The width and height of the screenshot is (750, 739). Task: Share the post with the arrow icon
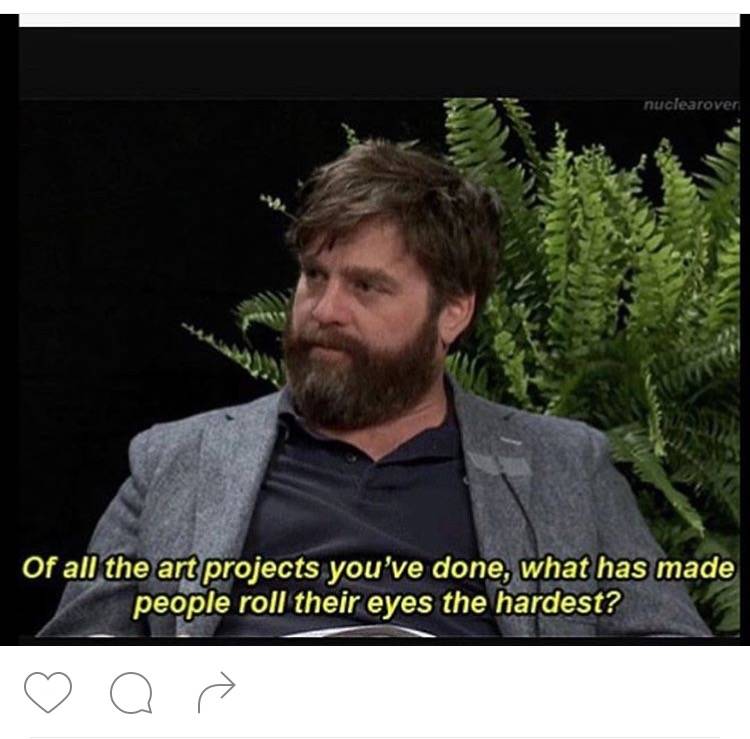click(x=216, y=692)
